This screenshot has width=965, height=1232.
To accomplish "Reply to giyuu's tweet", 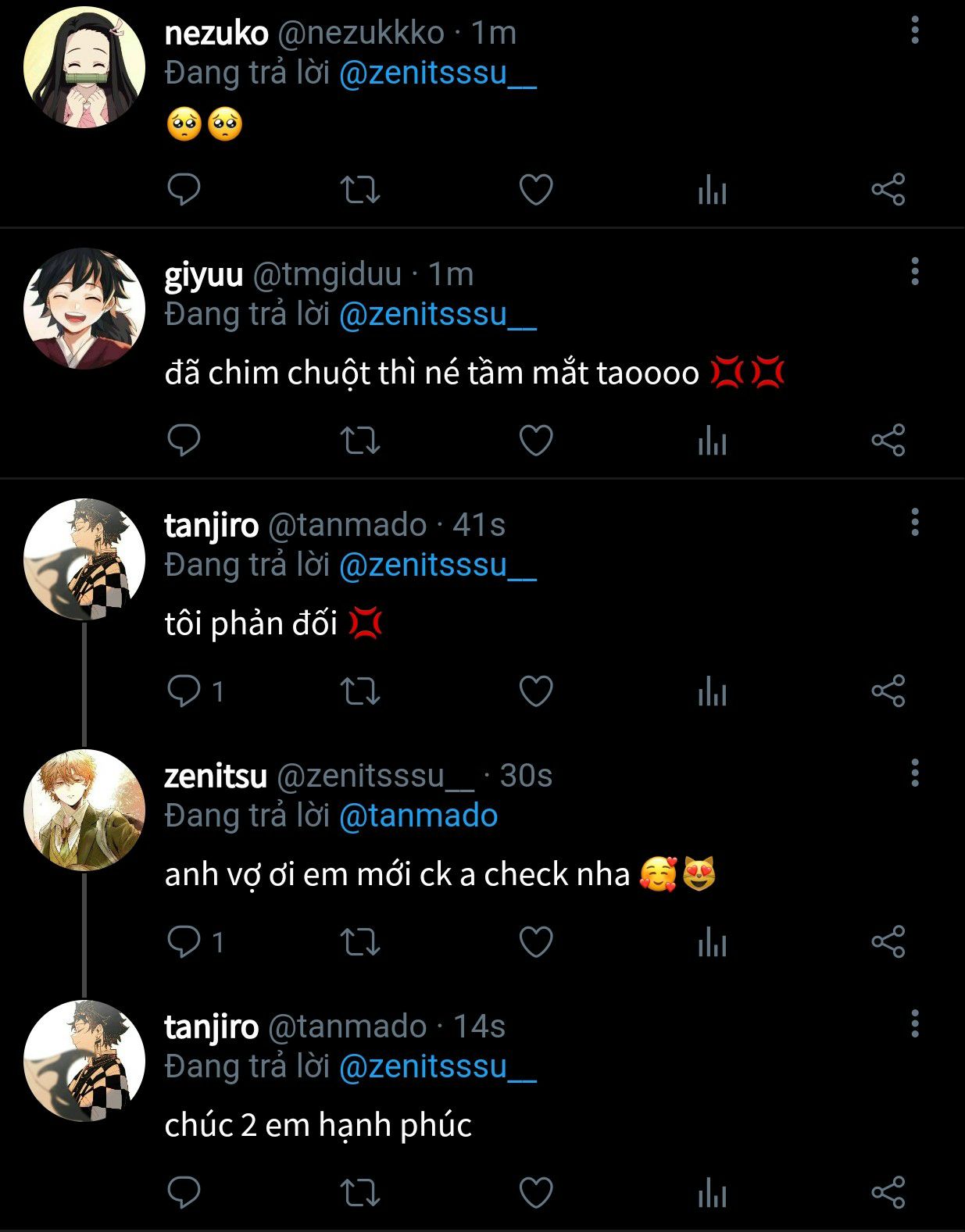I will [184, 441].
